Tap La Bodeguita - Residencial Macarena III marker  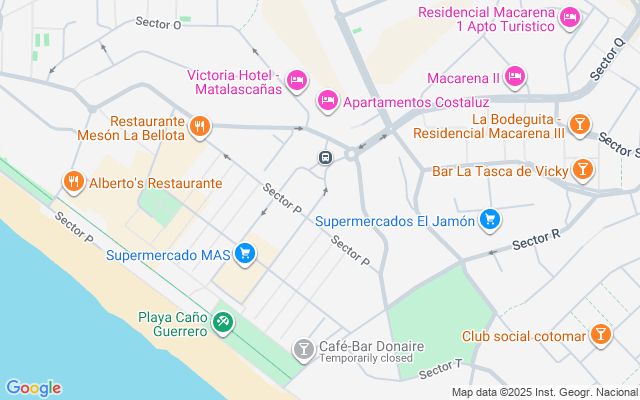click(579, 124)
